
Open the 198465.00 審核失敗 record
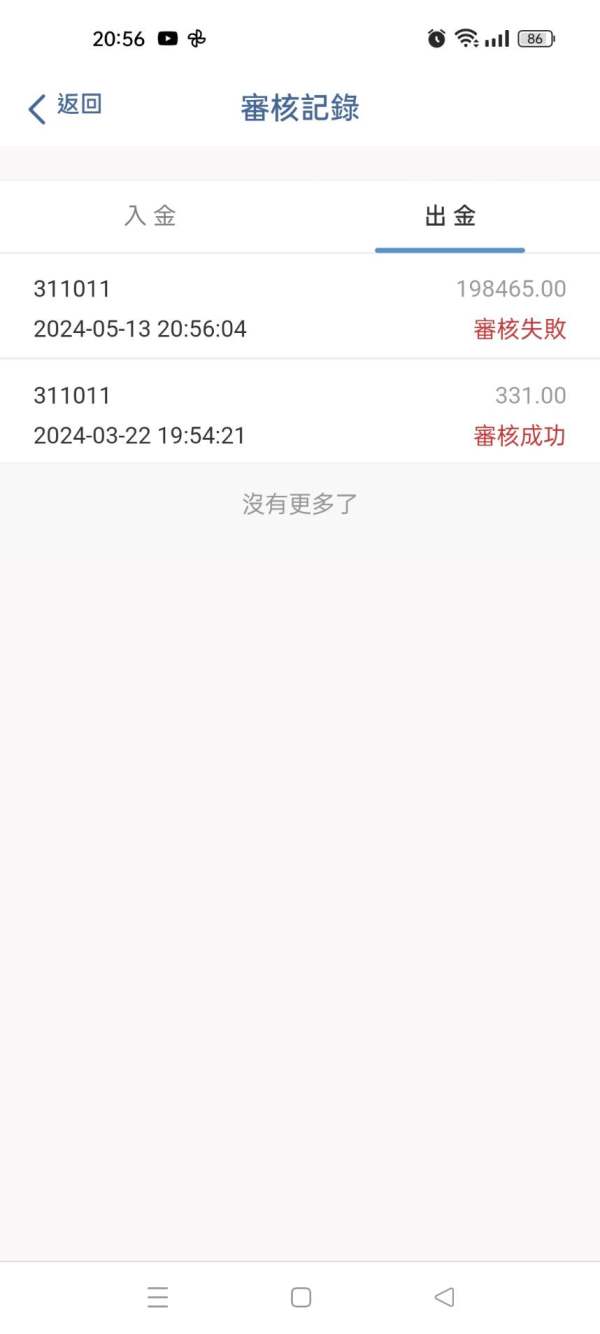(300, 308)
